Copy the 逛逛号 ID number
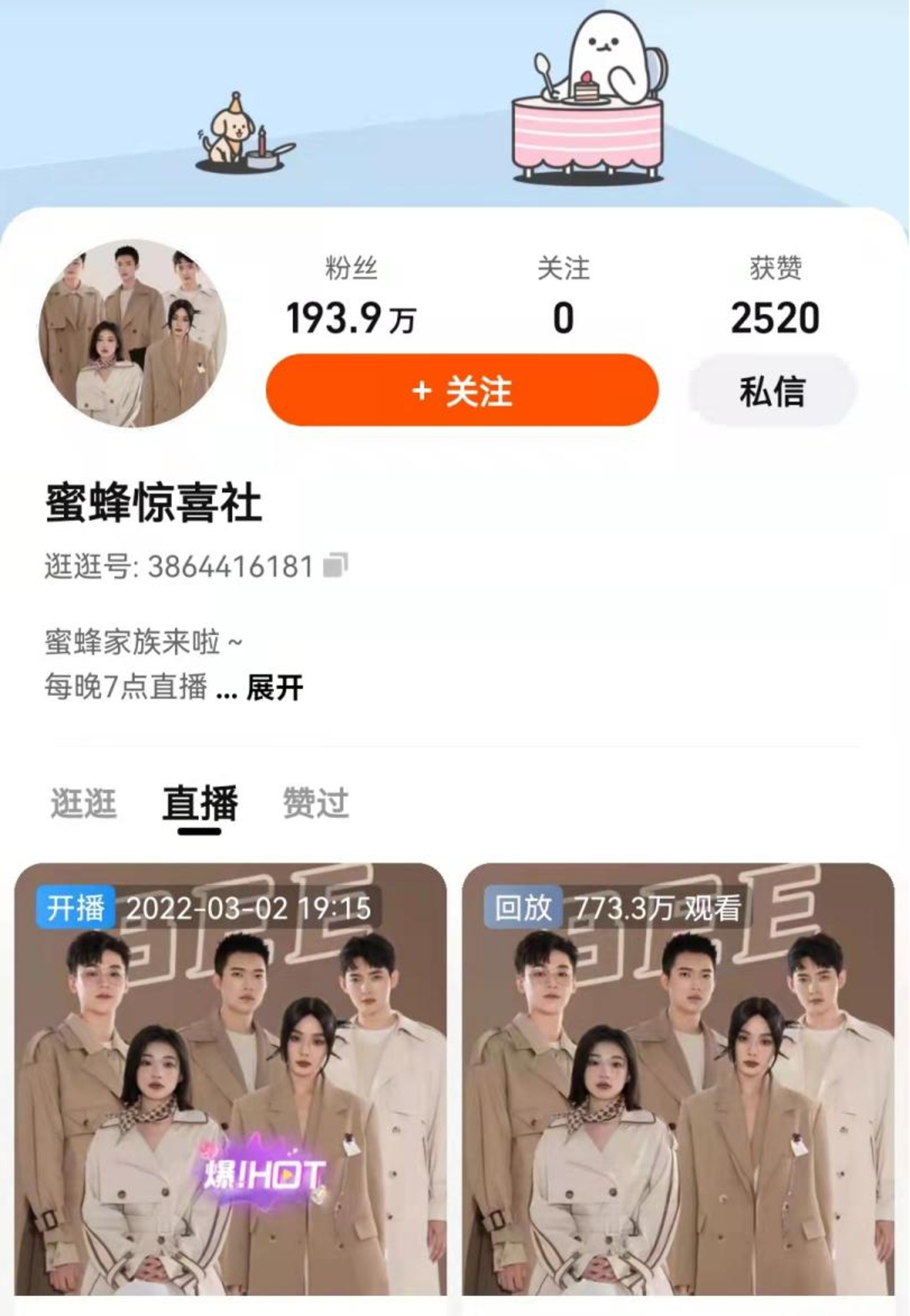The height and width of the screenshot is (1316, 910). 335,565
